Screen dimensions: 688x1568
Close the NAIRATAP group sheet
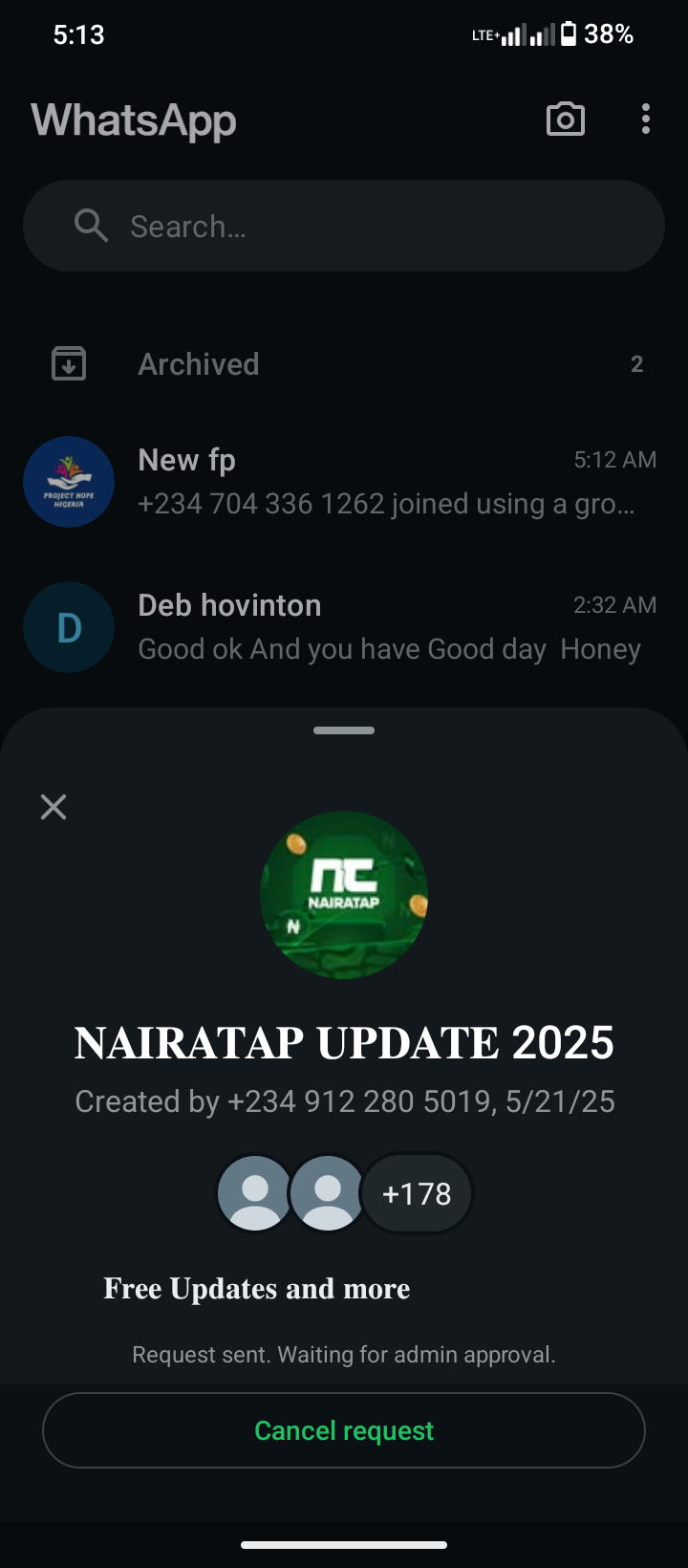[x=54, y=807]
